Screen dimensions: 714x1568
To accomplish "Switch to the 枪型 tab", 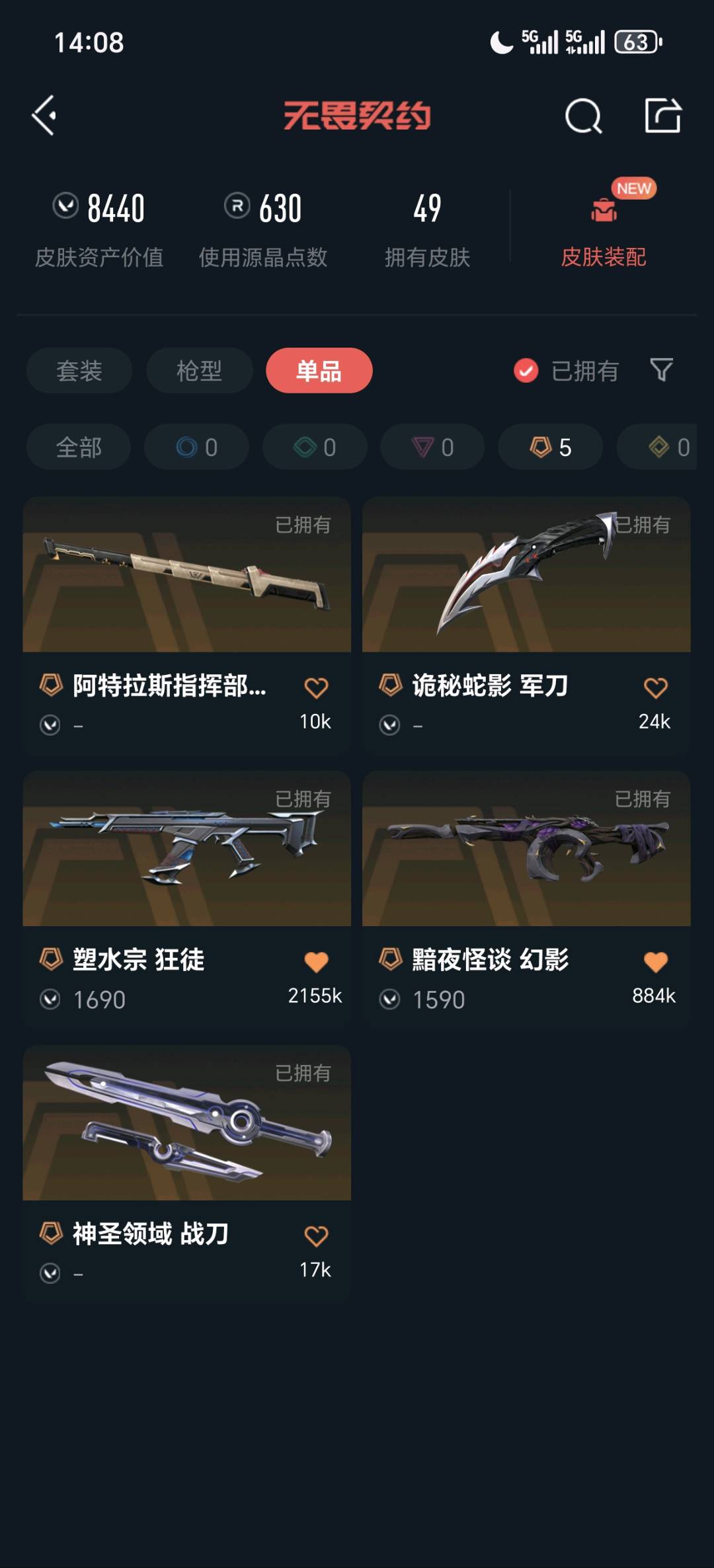I will pyautogui.click(x=199, y=371).
